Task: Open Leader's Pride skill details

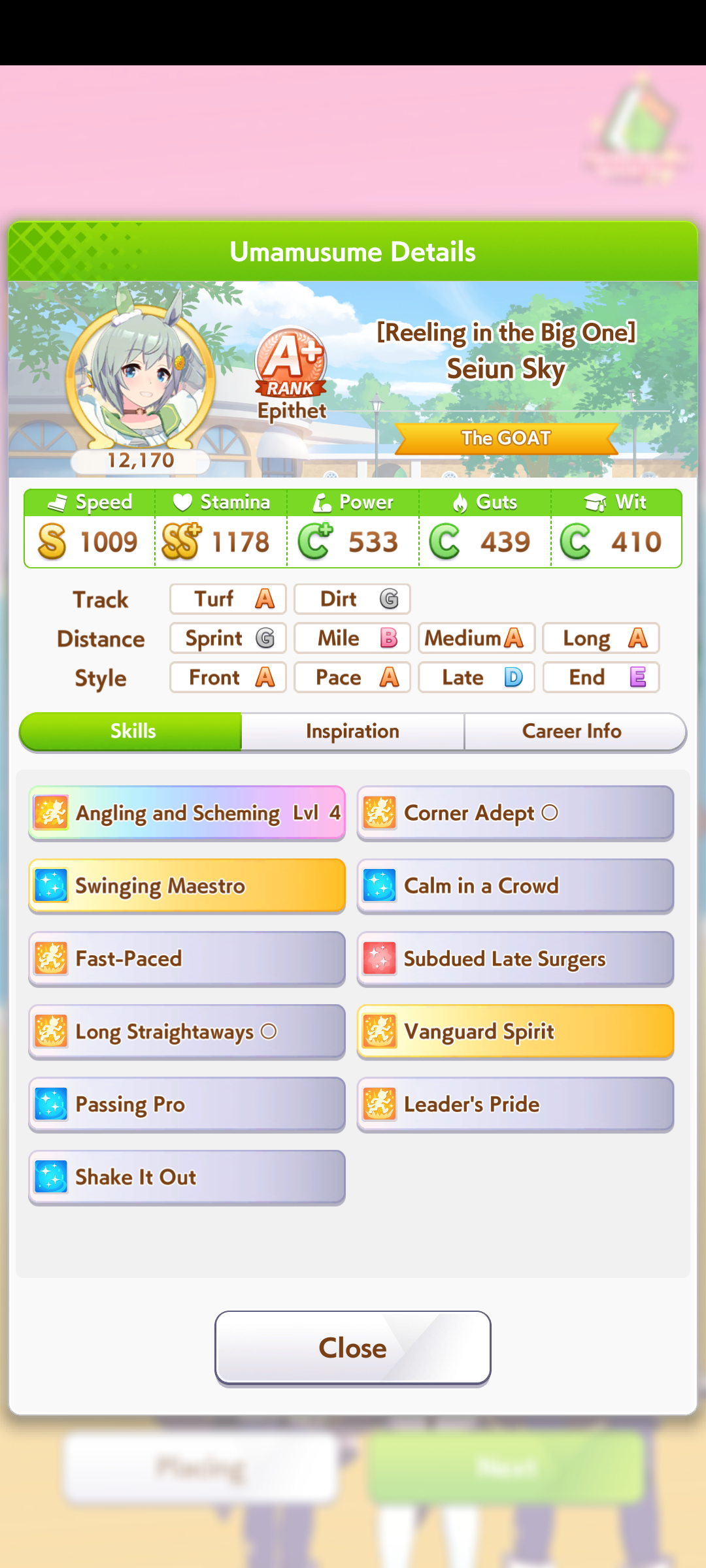Action: tap(515, 1104)
